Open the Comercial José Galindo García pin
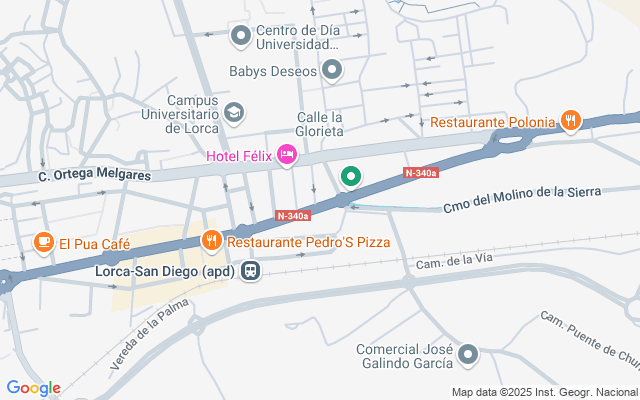The image size is (640, 400). tap(468, 355)
